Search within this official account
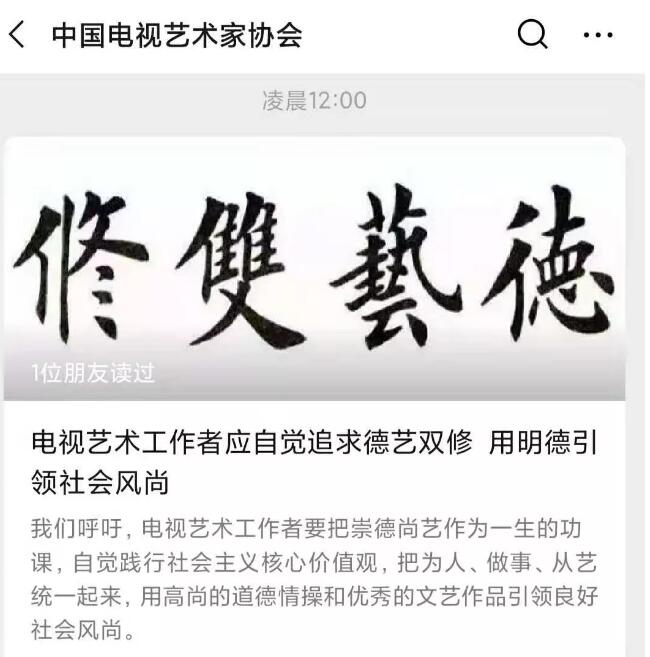The width and height of the screenshot is (650, 657). coord(533,36)
